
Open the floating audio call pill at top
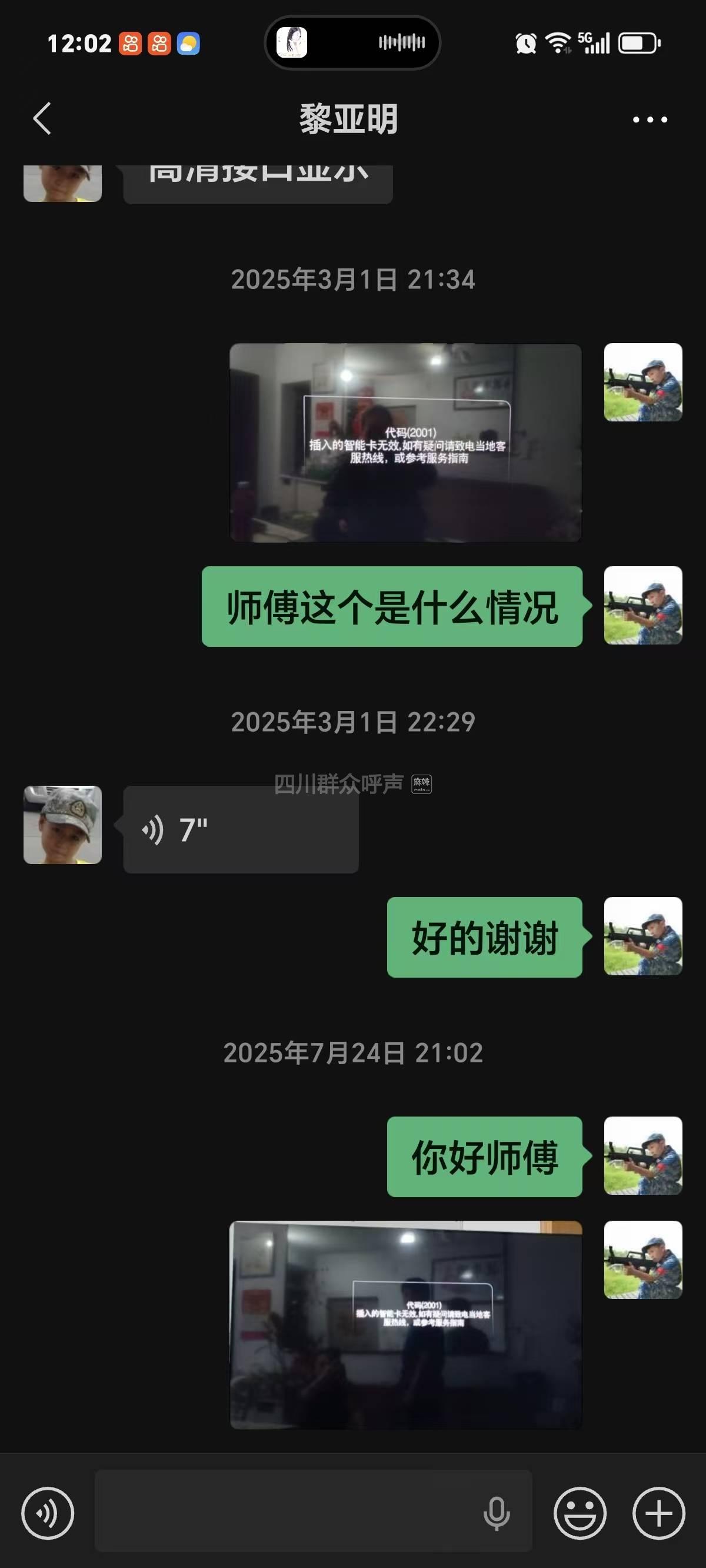352,42
